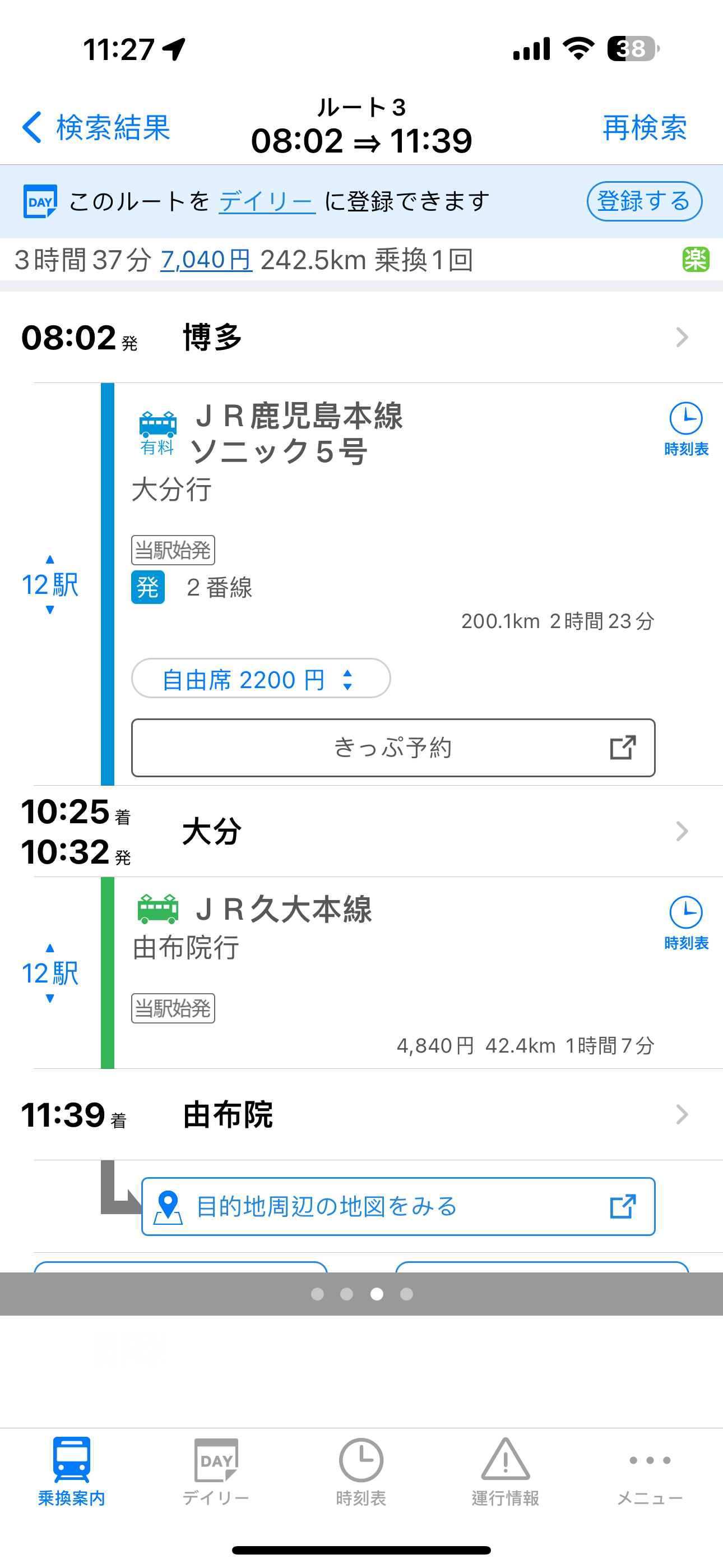Open the 7,040円 fare details link

[x=206, y=260]
